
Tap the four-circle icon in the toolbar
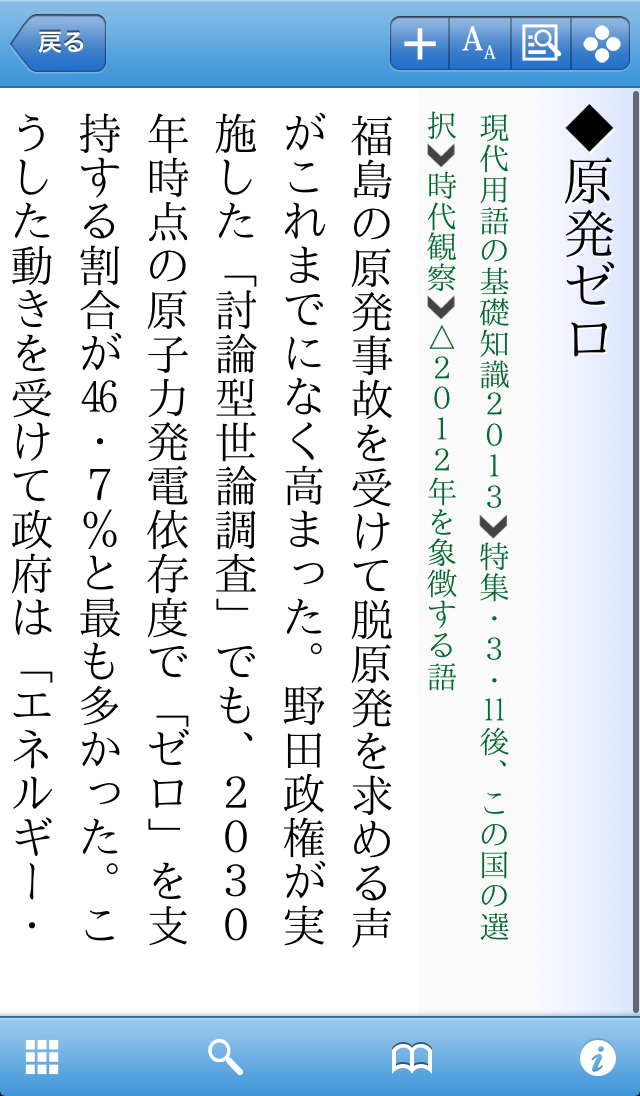point(601,44)
